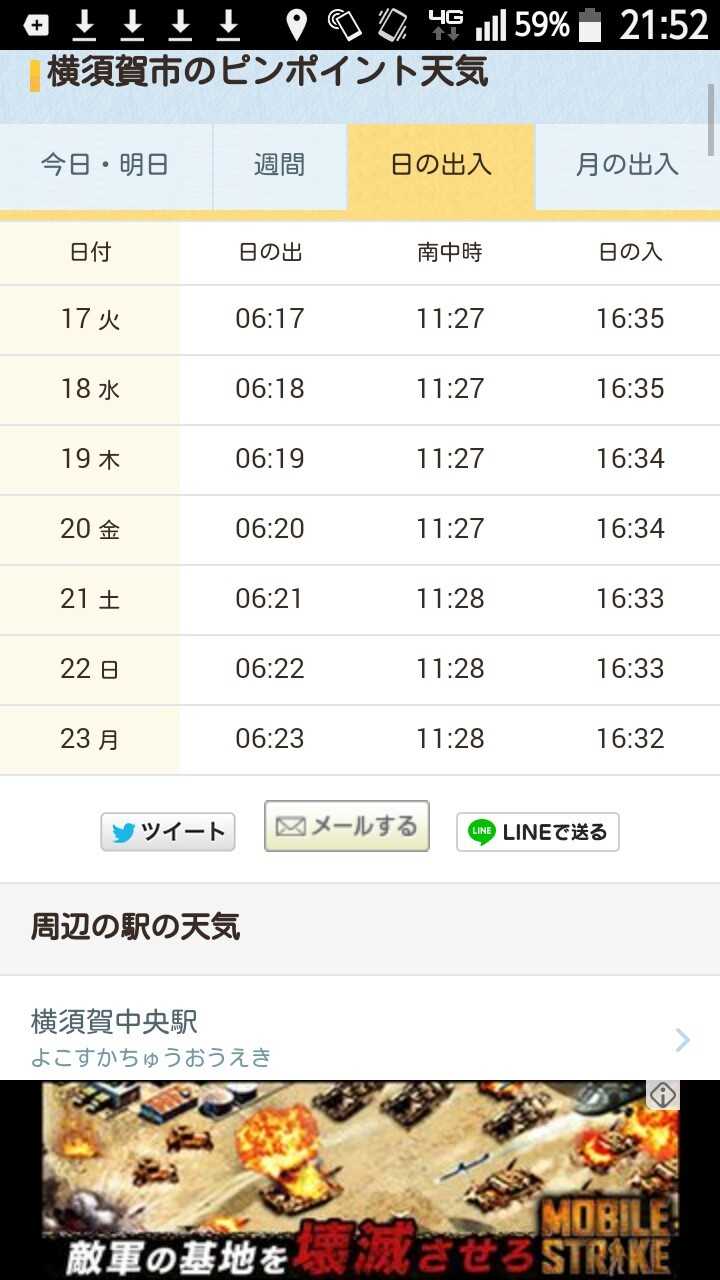Switch to the 今日・明日 tab
Viewport: 720px width, 1280px height.
[x=105, y=165]
